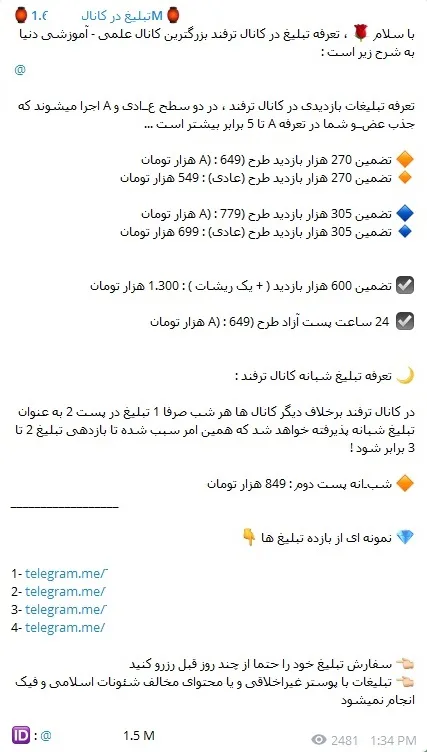Open the channel name at the top
Viewport: 427px width, 752px height.
click(x=98, y=16)
